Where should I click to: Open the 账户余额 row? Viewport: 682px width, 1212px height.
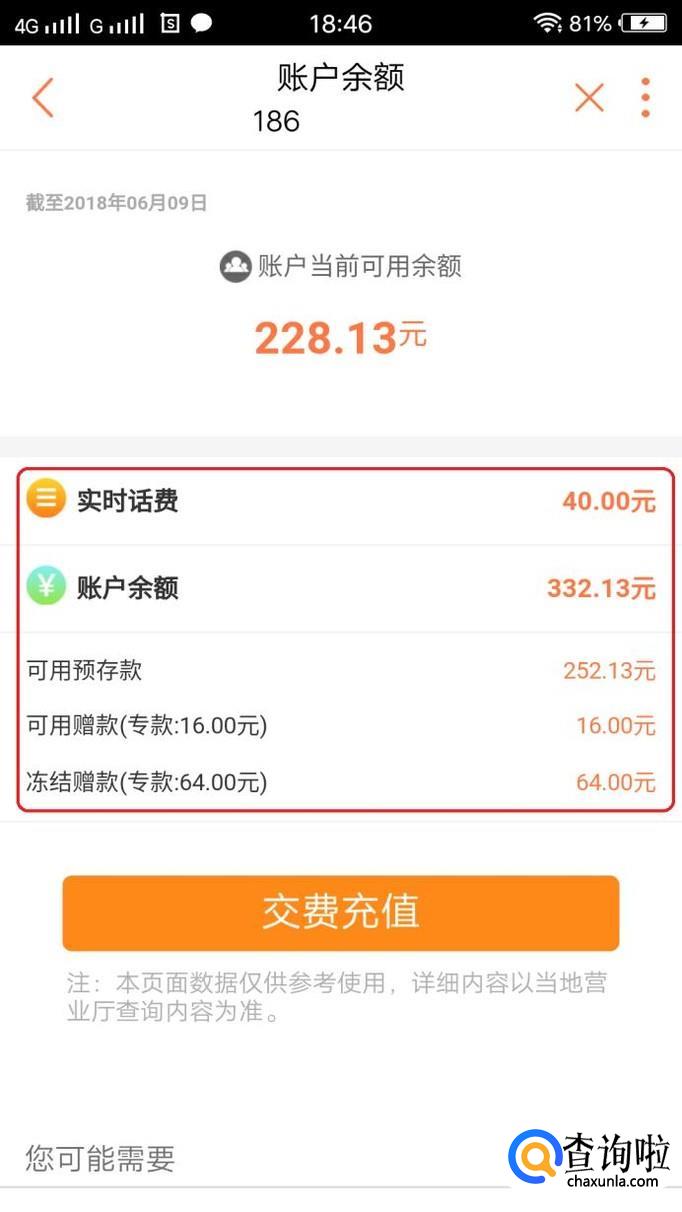[340, 588]
